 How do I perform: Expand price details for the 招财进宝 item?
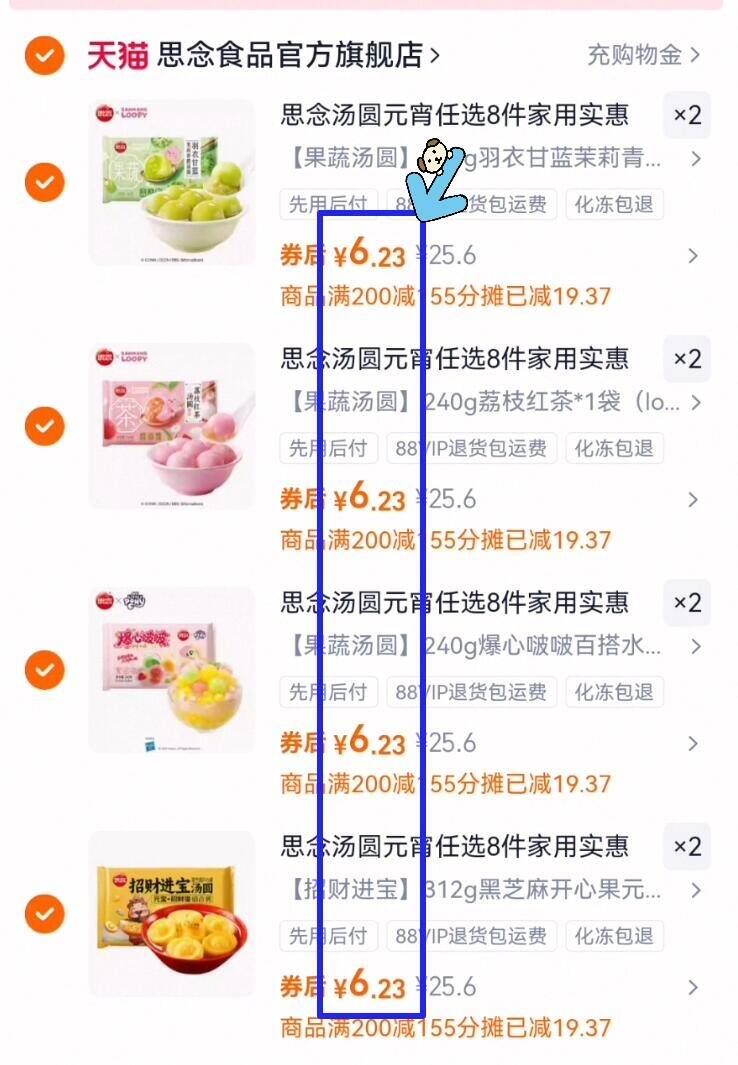coord(693,987)
